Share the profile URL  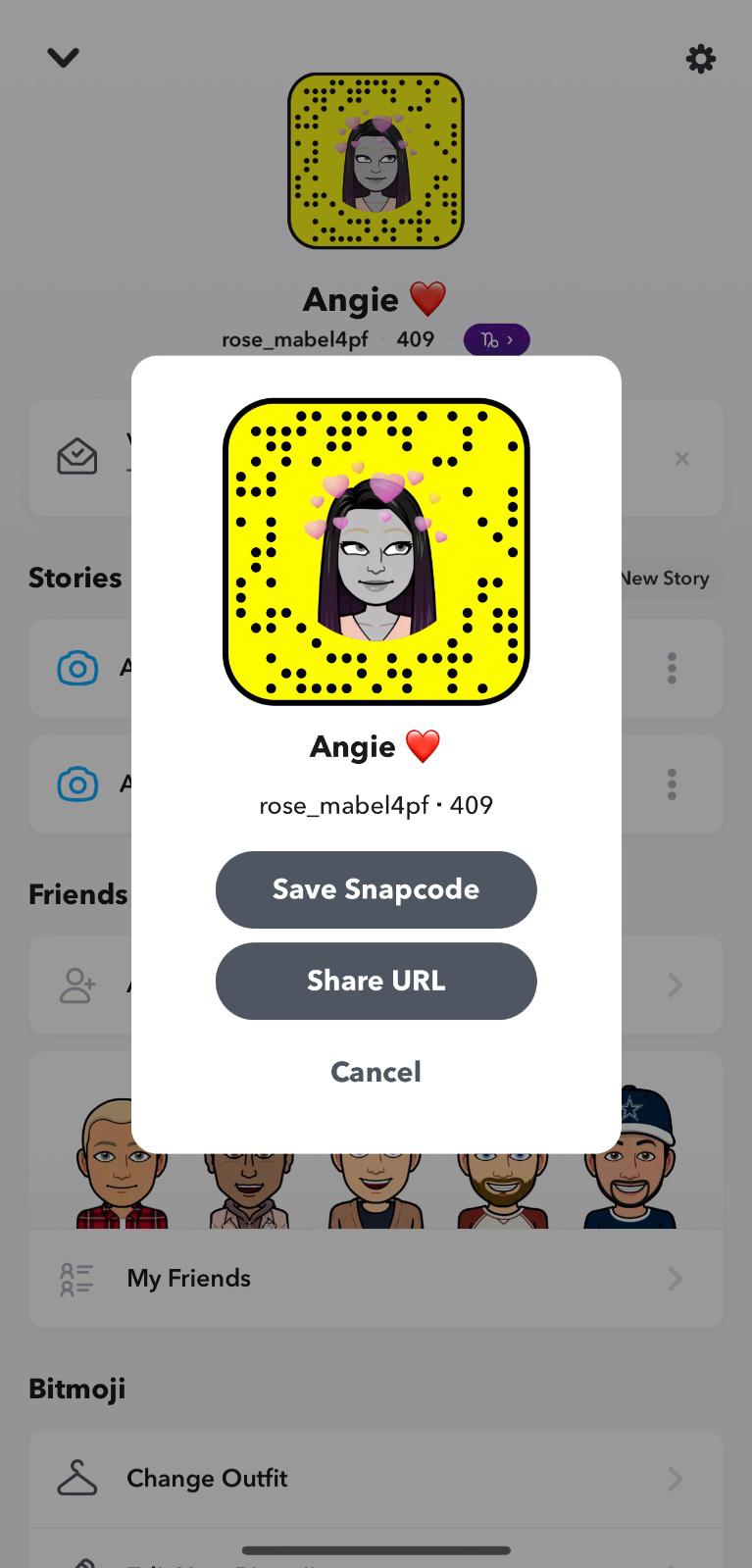click(x=376, y=981)
